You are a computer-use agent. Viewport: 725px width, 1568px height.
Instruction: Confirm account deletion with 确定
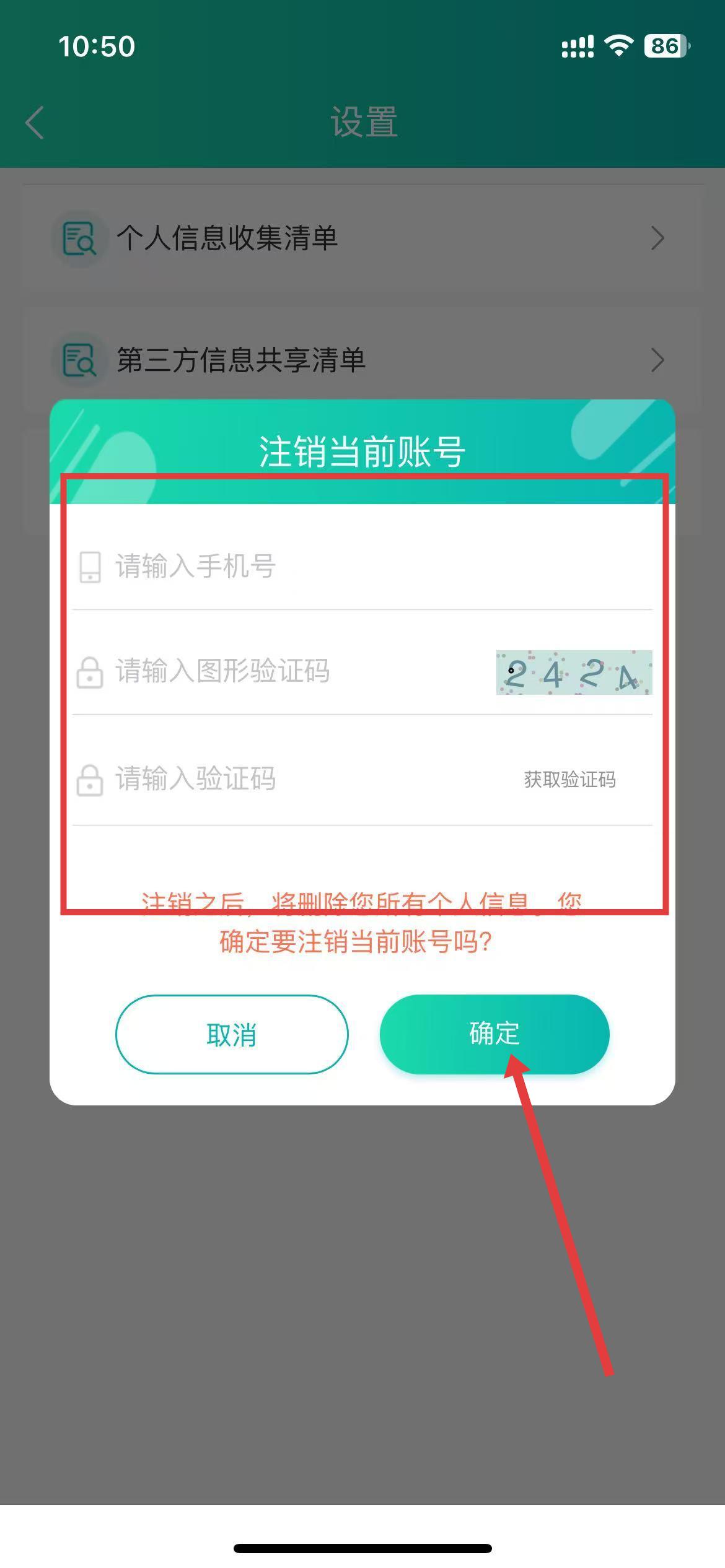(494, 1033)
